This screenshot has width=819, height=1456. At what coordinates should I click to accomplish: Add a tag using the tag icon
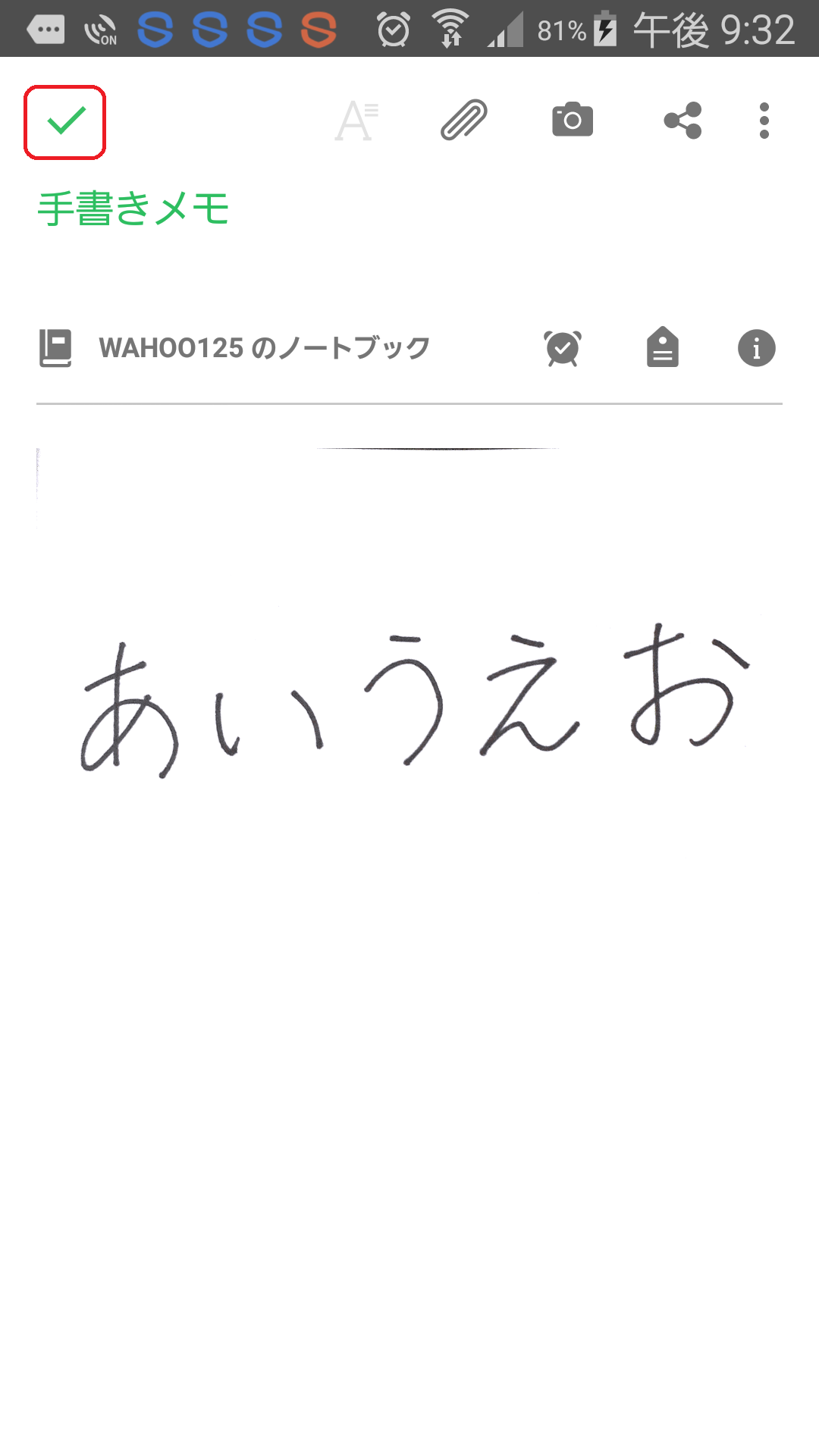tap(661, 347)
